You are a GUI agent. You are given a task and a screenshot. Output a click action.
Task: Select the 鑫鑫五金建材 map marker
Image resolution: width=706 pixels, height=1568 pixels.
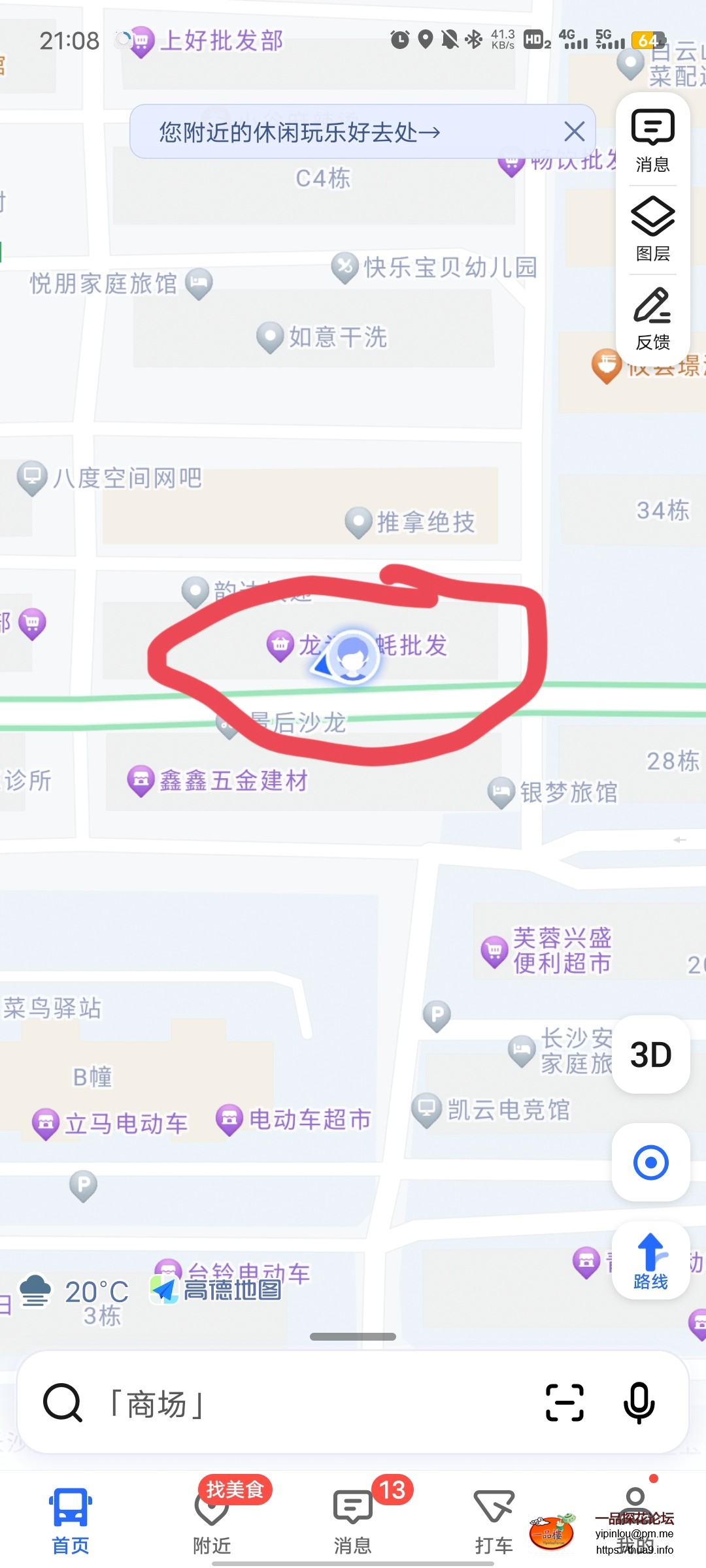click(141, 780)
